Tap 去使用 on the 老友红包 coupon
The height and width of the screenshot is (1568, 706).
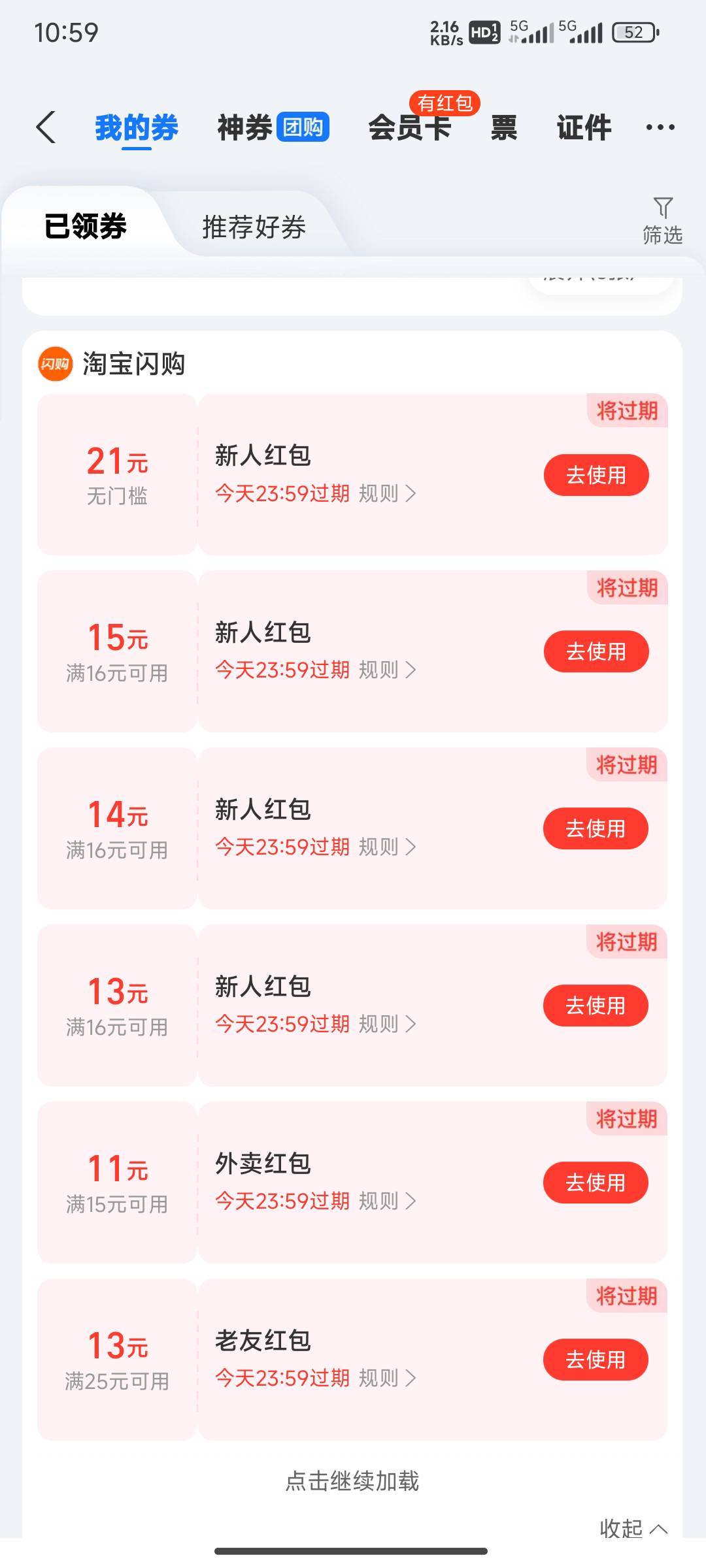coord(596,1360)
